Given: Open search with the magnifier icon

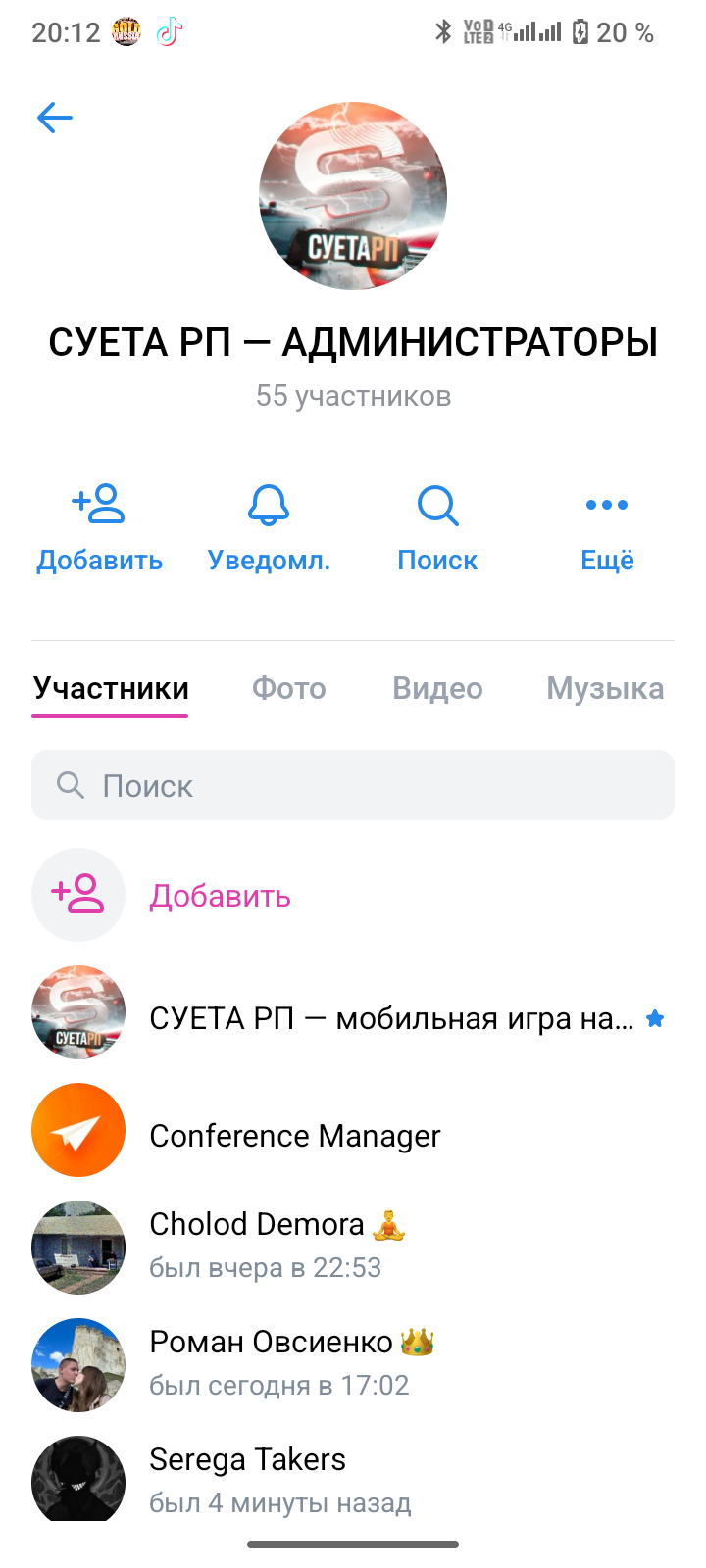Looking at the screenshot, I should pos(437,505).
